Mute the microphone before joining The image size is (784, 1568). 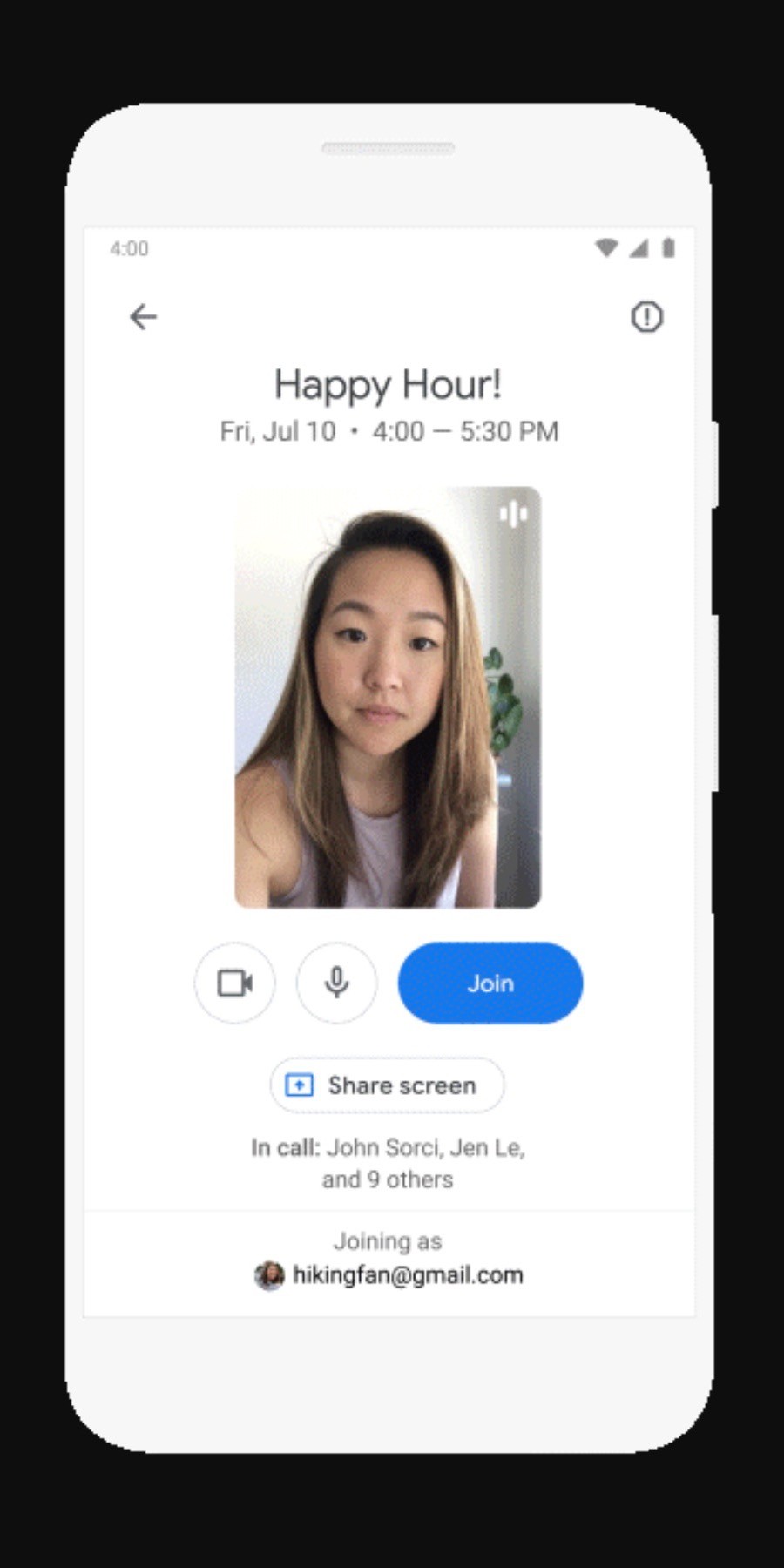336,983
